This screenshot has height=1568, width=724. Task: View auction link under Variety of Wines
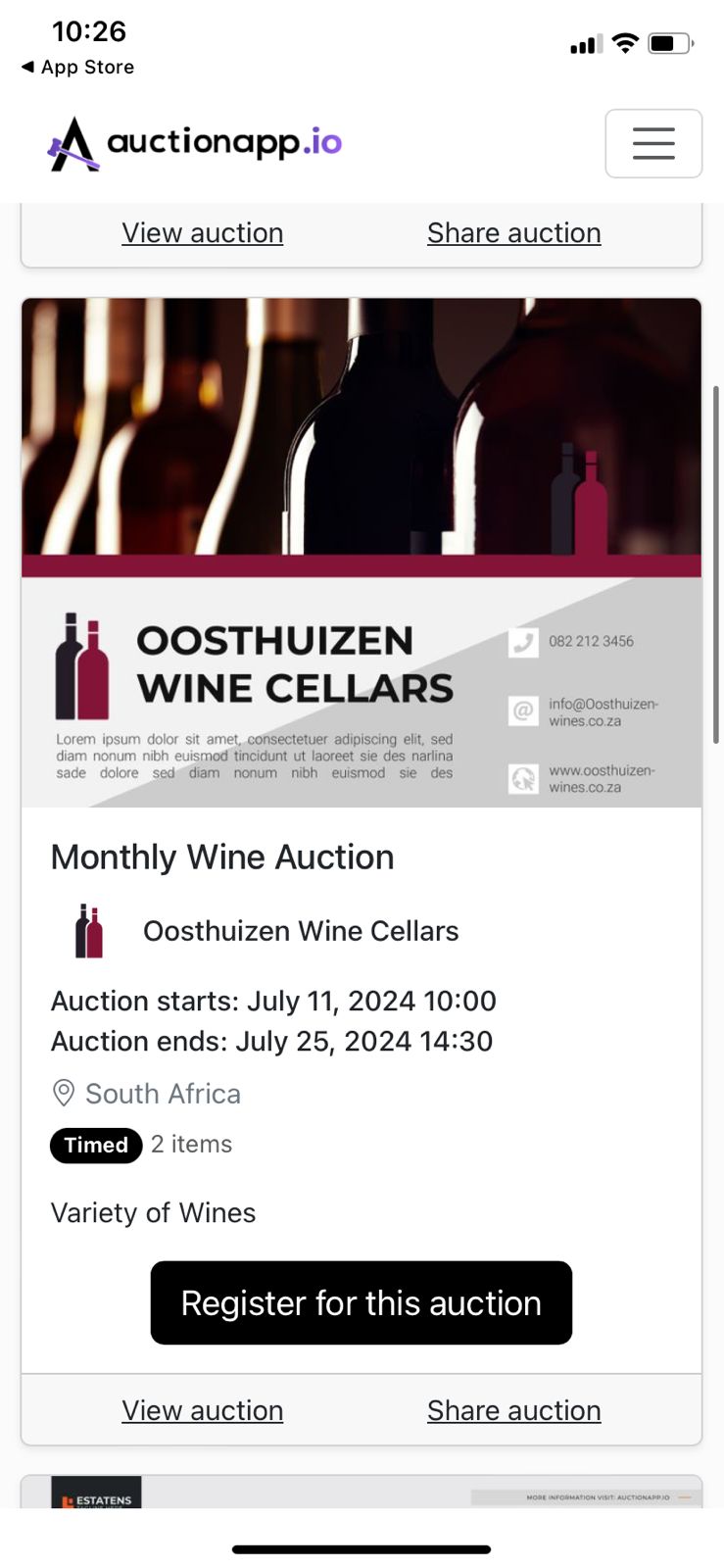(203, 1410)
